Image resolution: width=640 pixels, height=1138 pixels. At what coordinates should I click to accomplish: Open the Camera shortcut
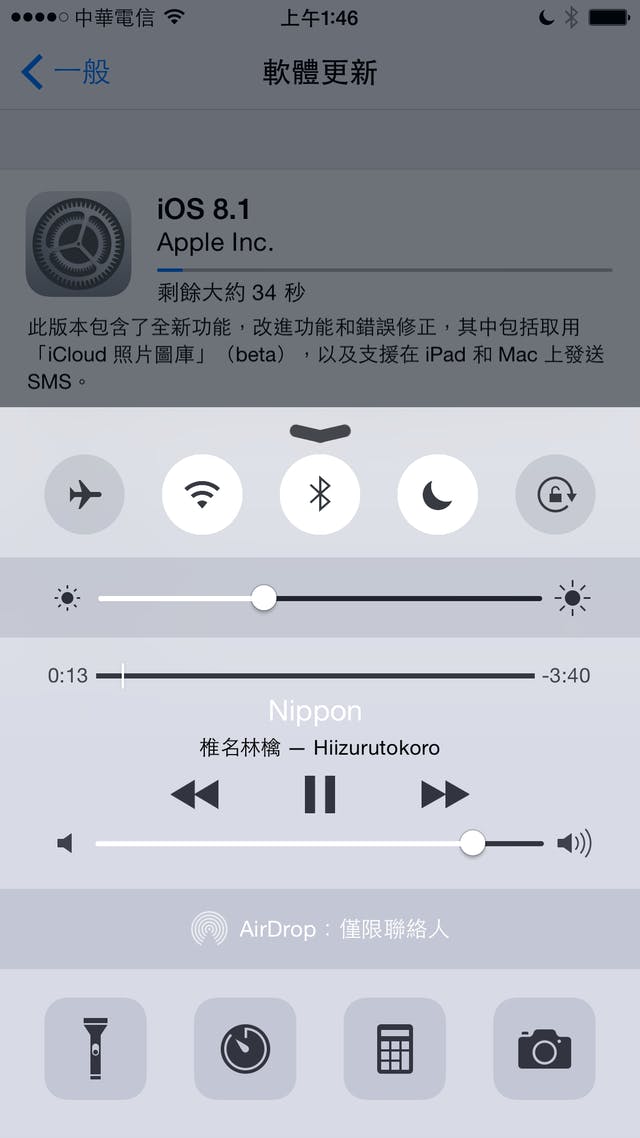[544, 1048]
